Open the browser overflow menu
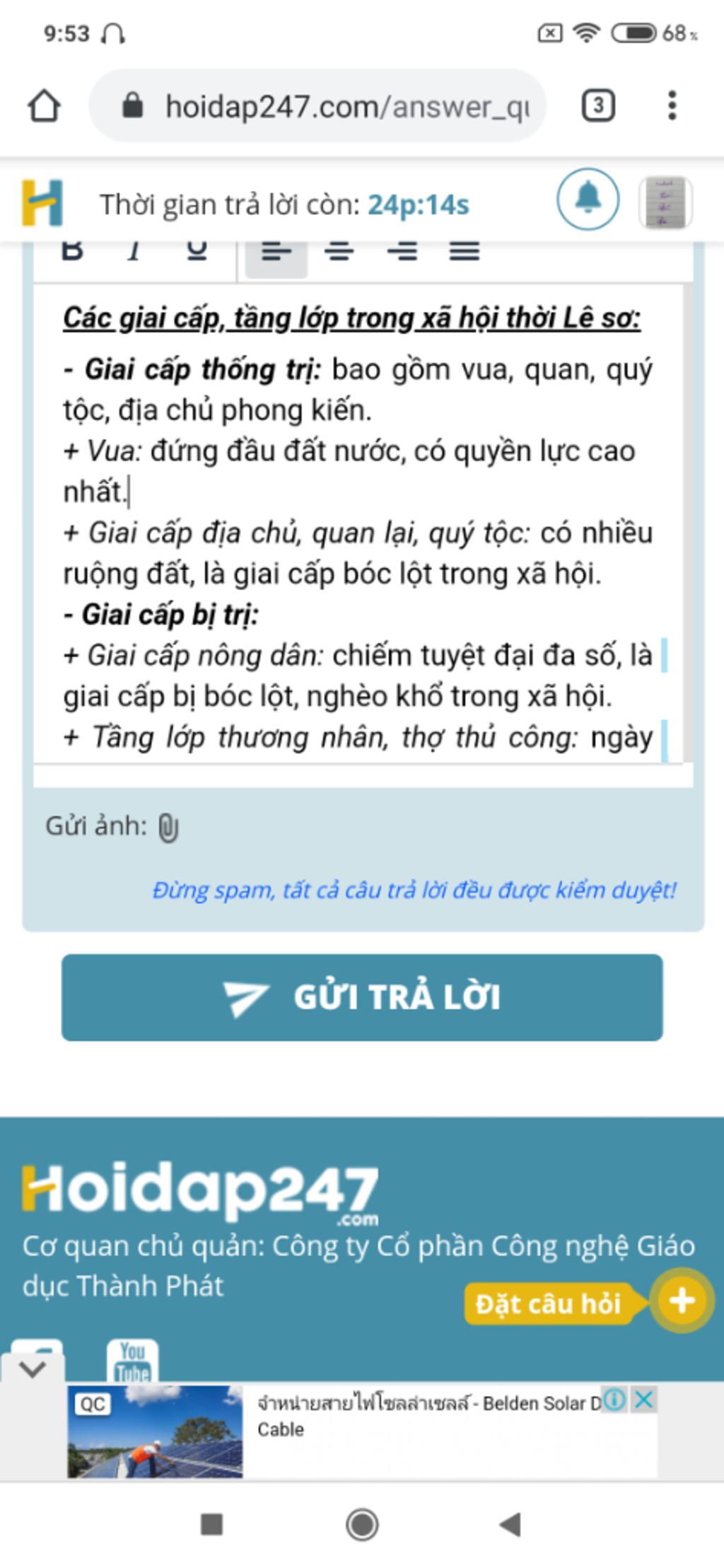The width and height of the screenshot is (724, 1568). coord(672,107)
